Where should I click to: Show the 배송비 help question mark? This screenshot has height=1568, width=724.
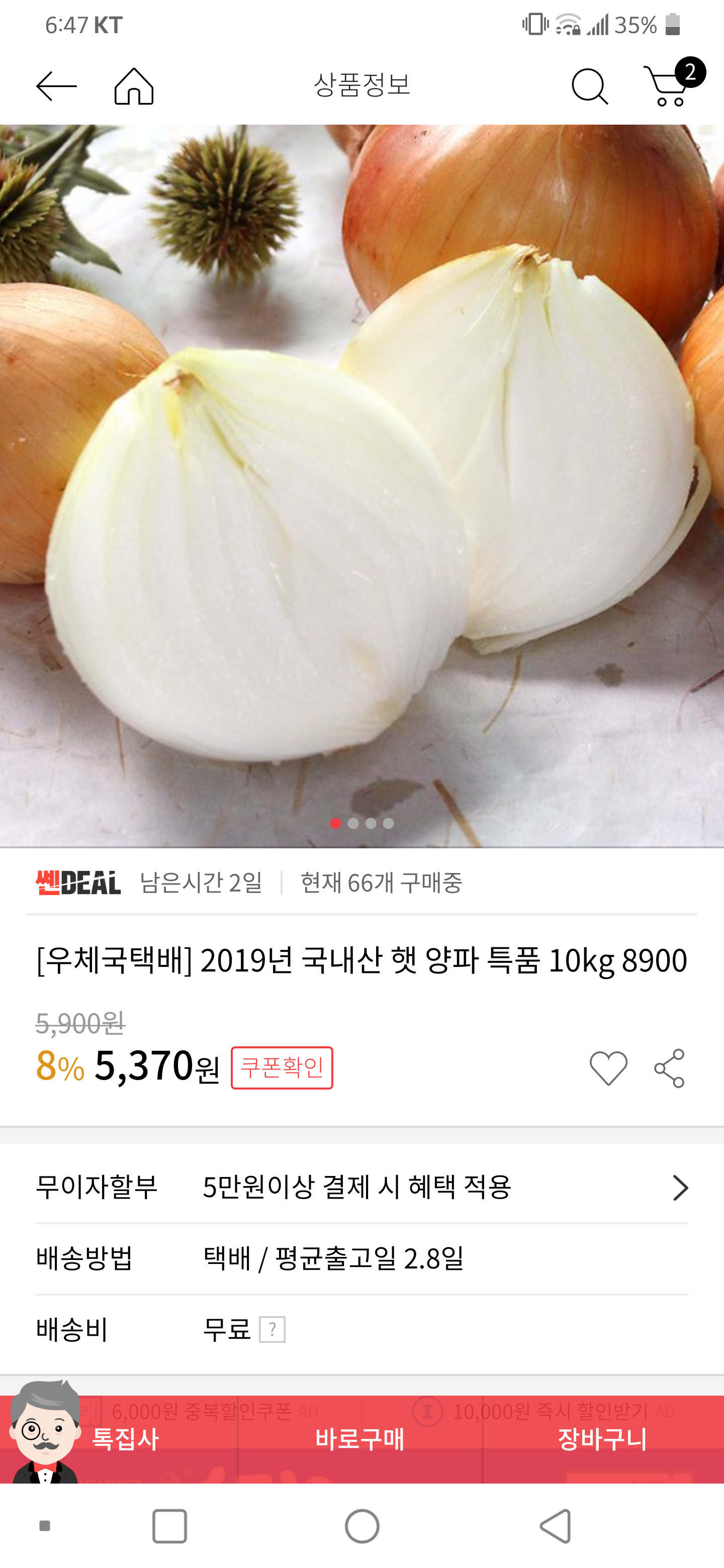point(272,1329)
